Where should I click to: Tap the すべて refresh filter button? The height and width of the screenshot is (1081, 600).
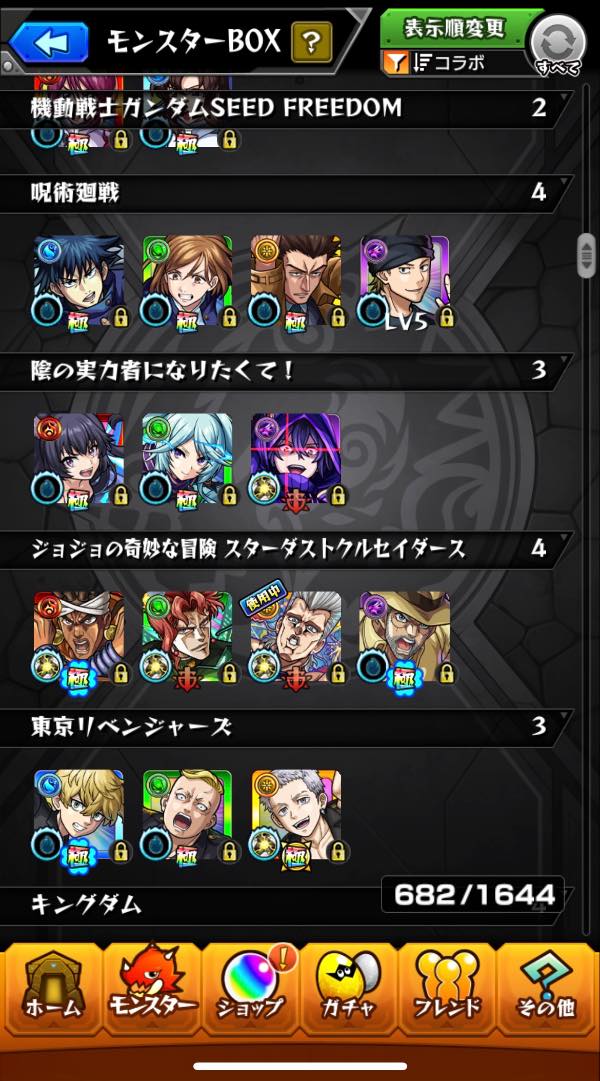[x=558, y=45]
